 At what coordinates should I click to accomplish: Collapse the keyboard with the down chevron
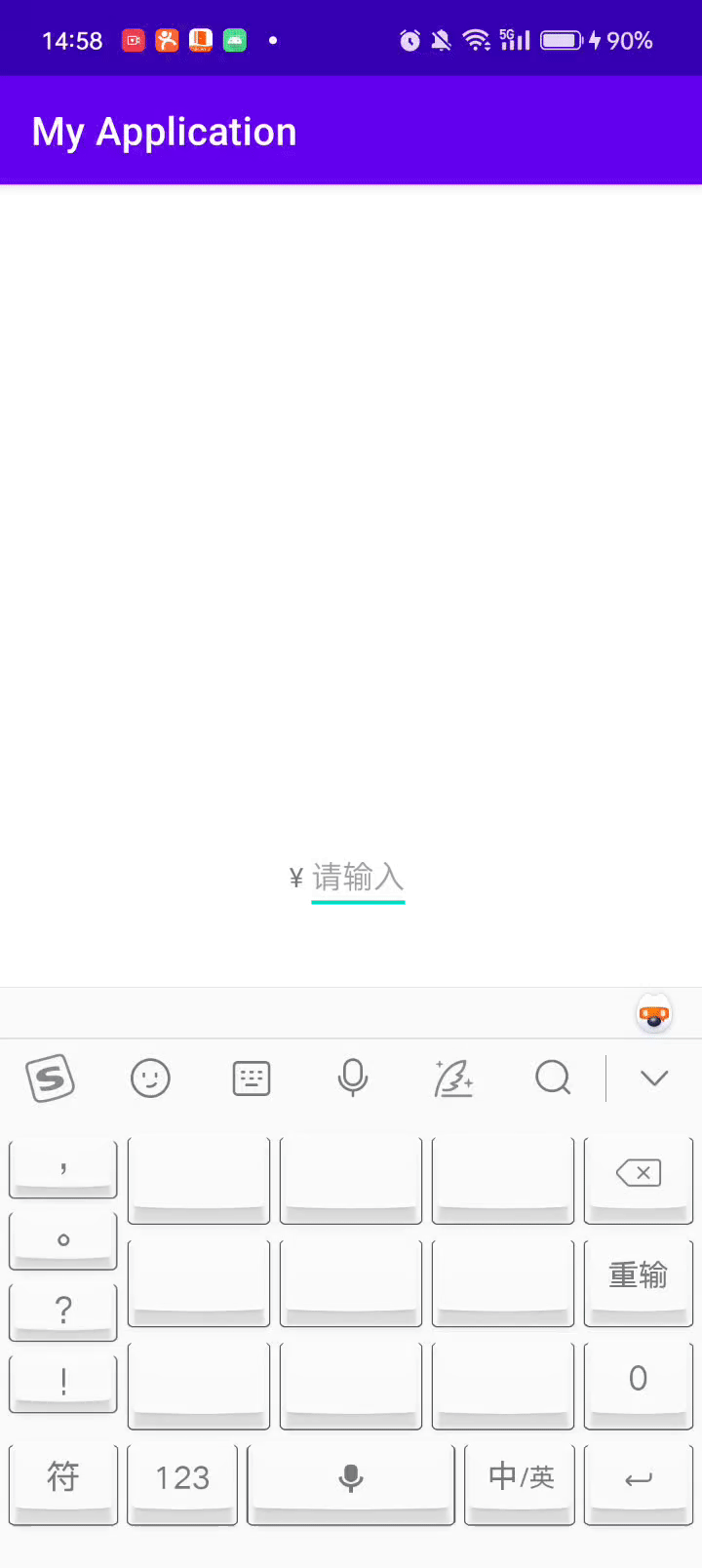[652, 1078]
